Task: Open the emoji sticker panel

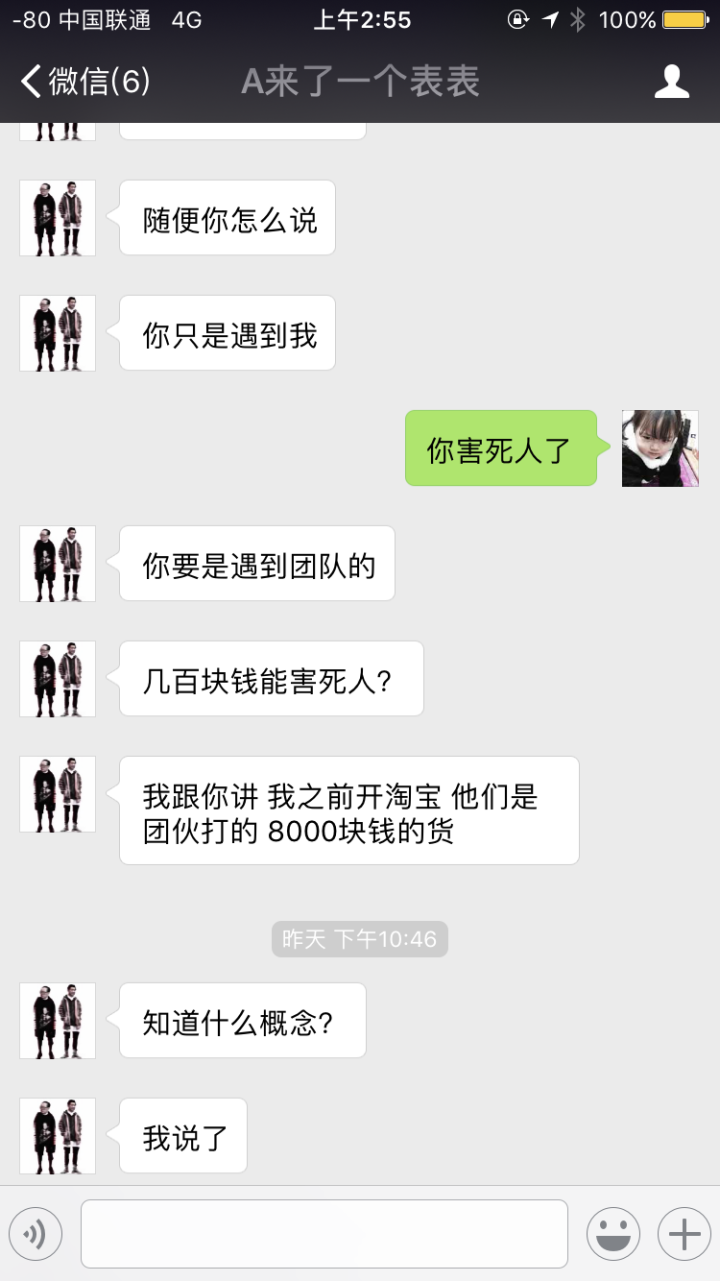Action: point(613,1234)
